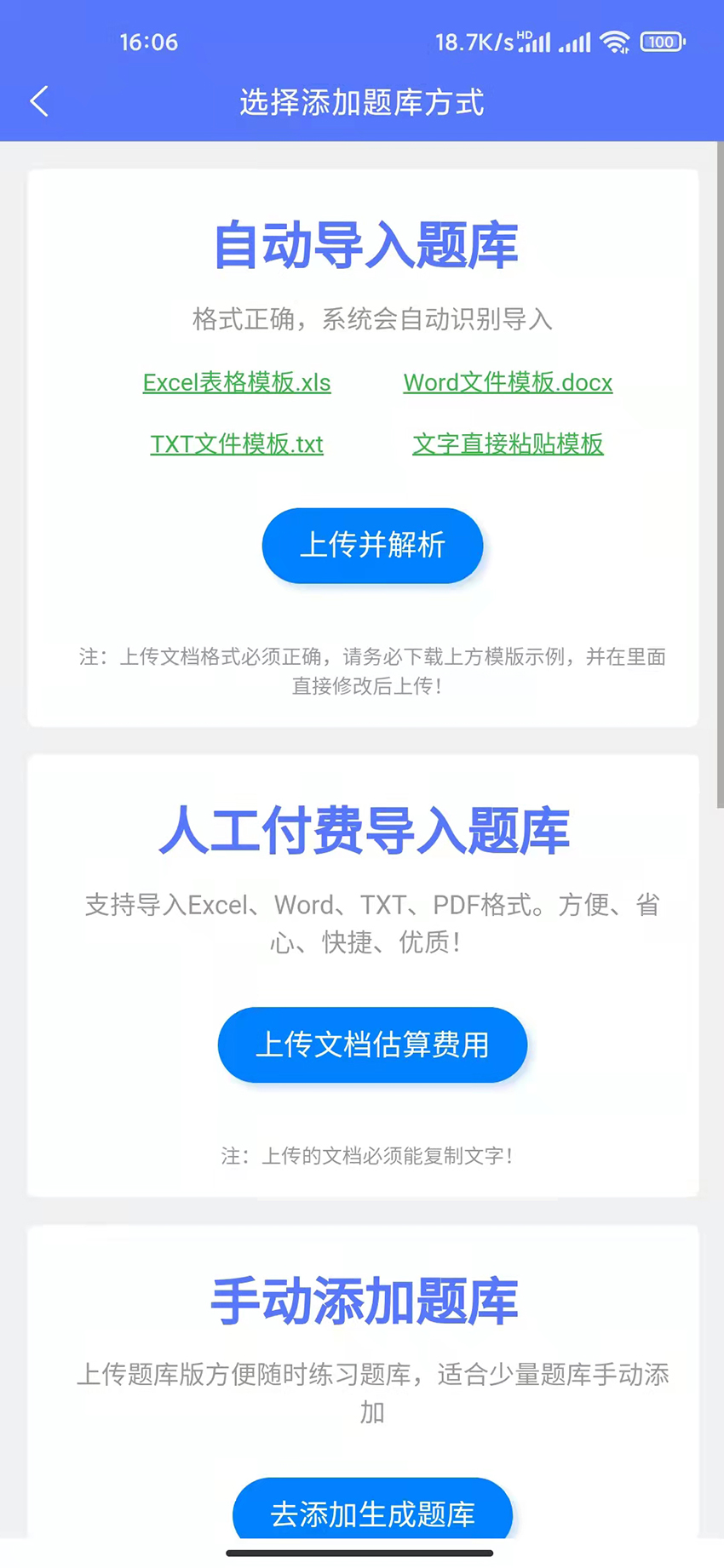Tap 上传文档估算费用 to estimate cost

tap(372, 1045)
